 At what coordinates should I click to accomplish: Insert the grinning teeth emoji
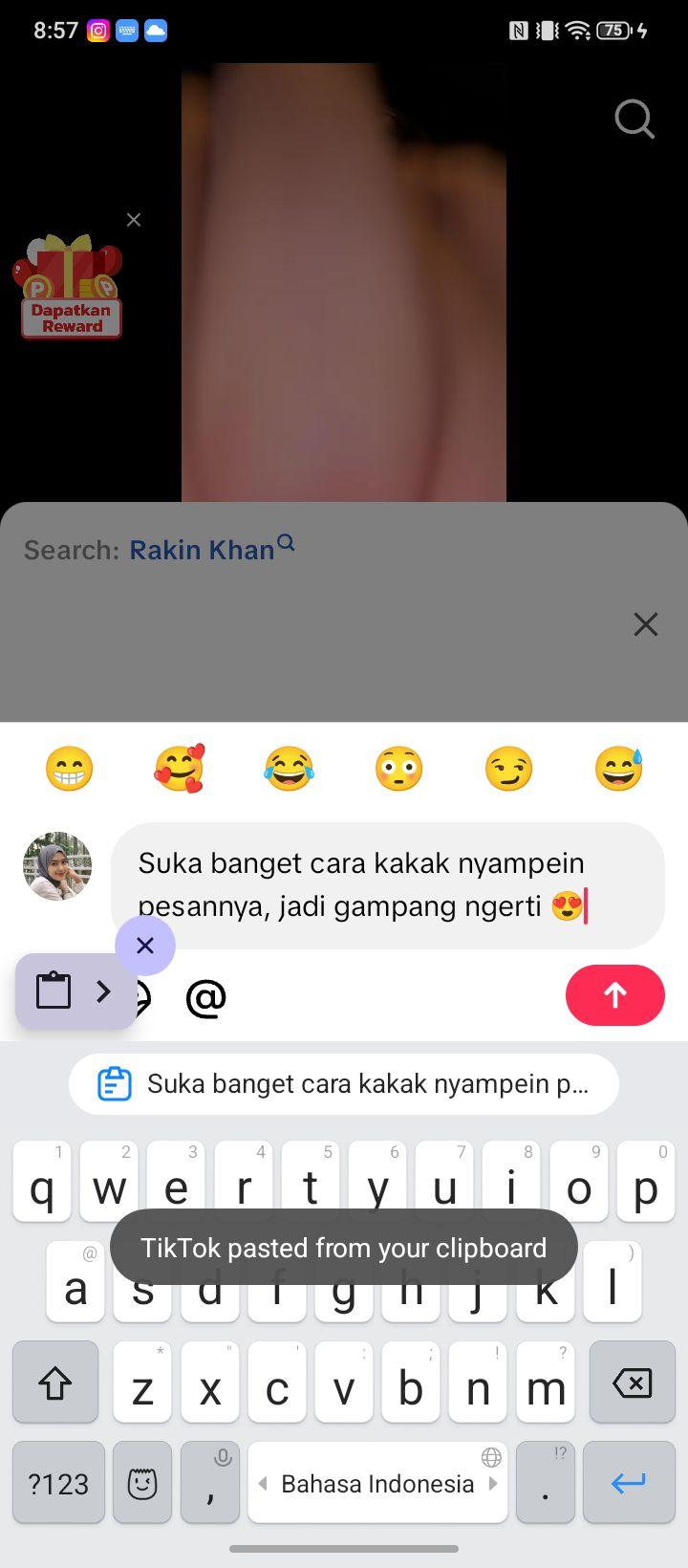70,769
